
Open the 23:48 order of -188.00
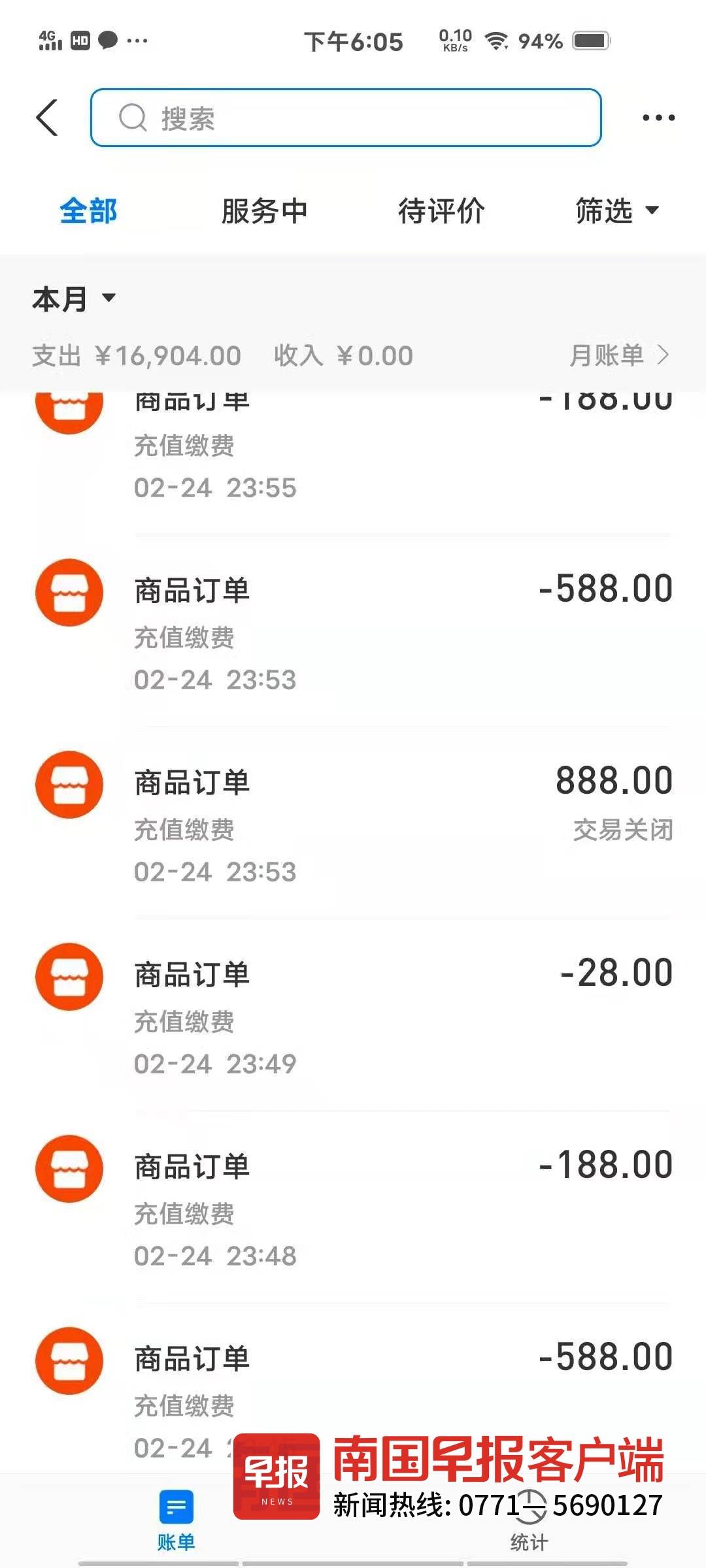[353, 1207]
